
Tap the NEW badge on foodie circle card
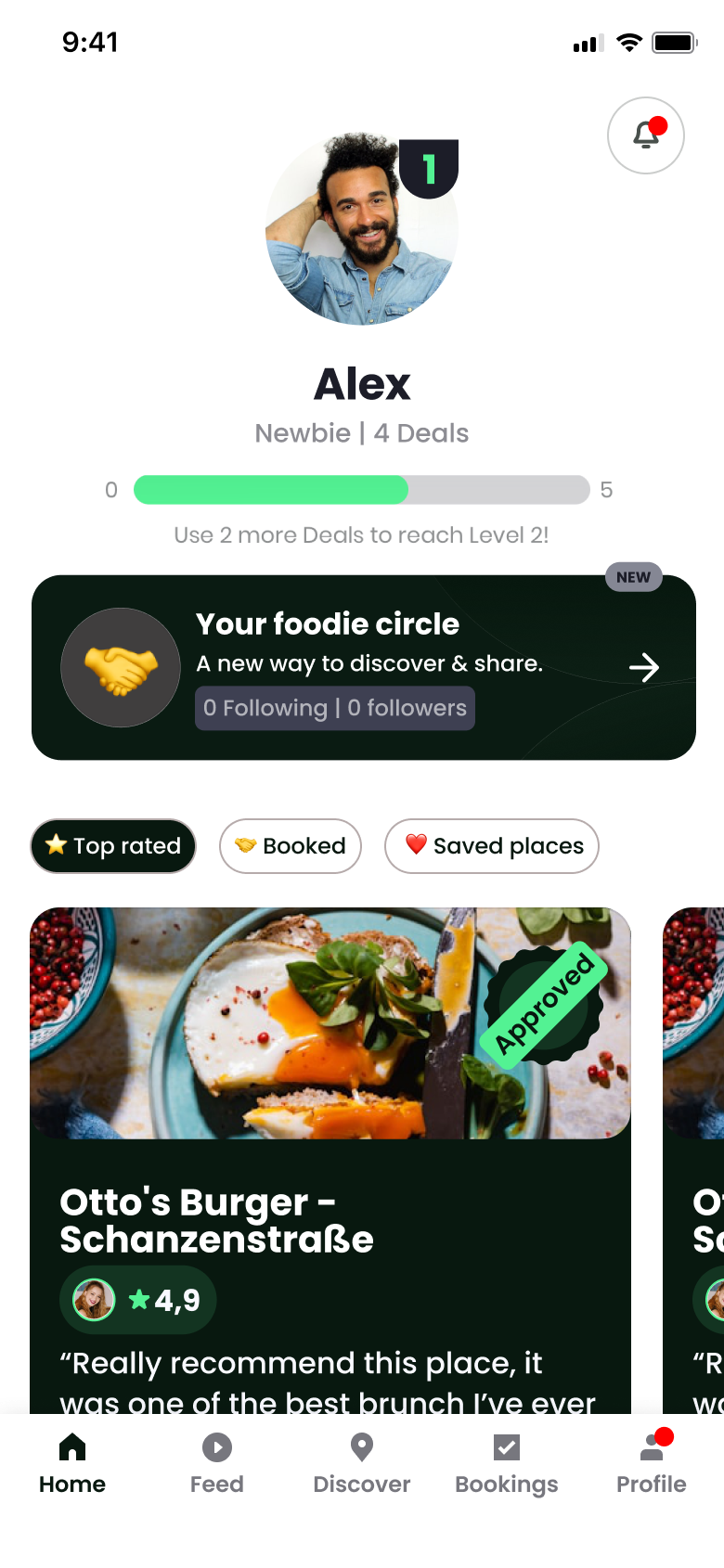click(x=633, y=577)
